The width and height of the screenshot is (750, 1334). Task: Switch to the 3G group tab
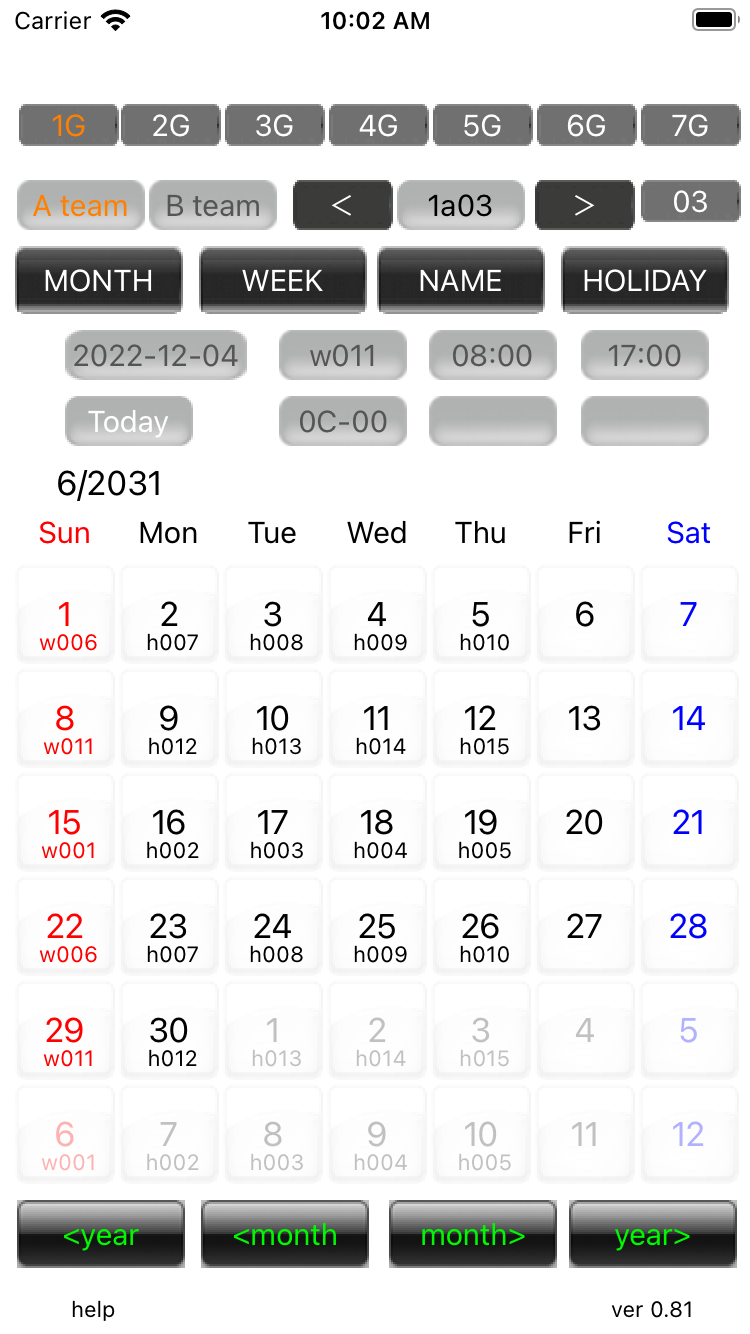tap(274, 126)
